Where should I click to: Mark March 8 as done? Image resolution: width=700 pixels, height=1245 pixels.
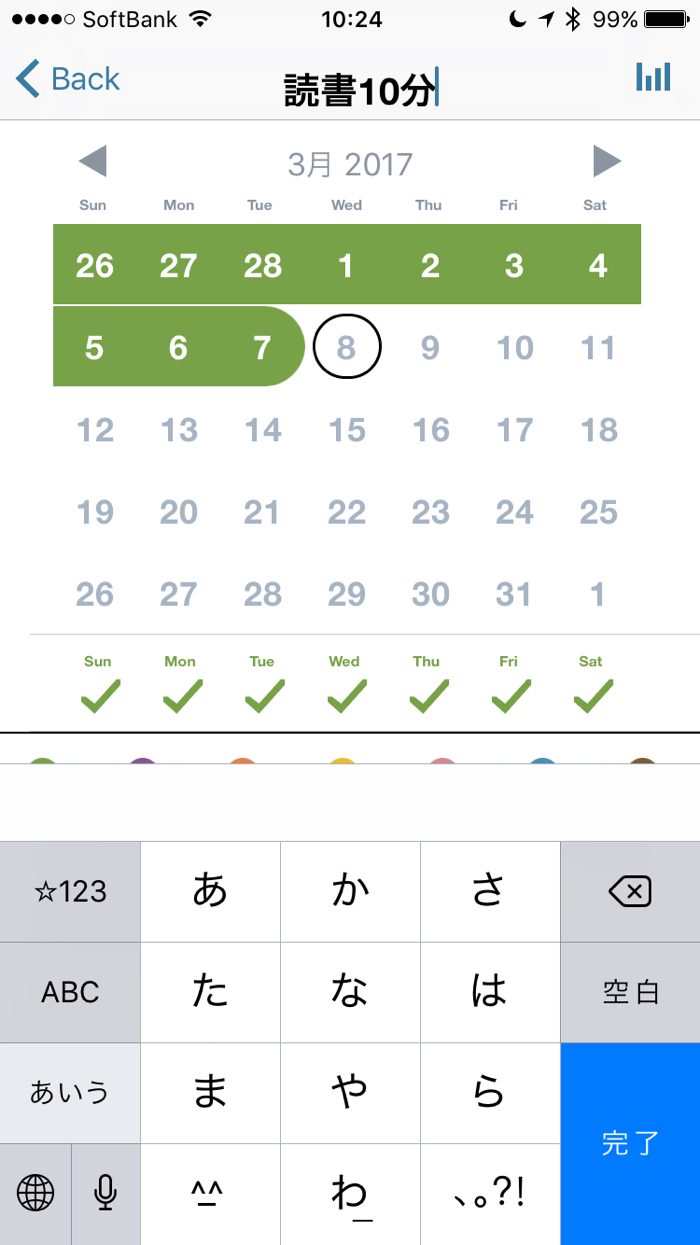click(346, 348)
